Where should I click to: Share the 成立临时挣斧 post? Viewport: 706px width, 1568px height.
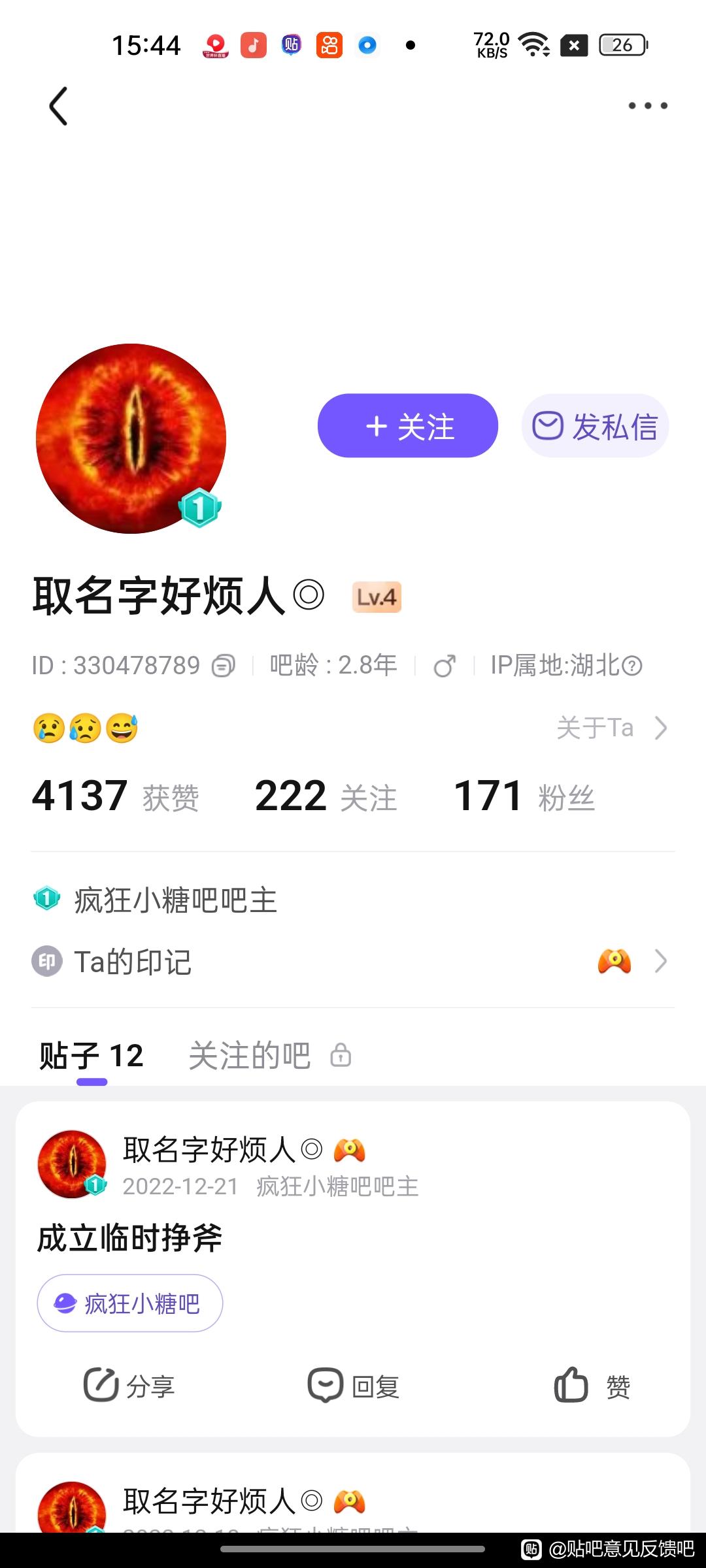(129, 1385)
